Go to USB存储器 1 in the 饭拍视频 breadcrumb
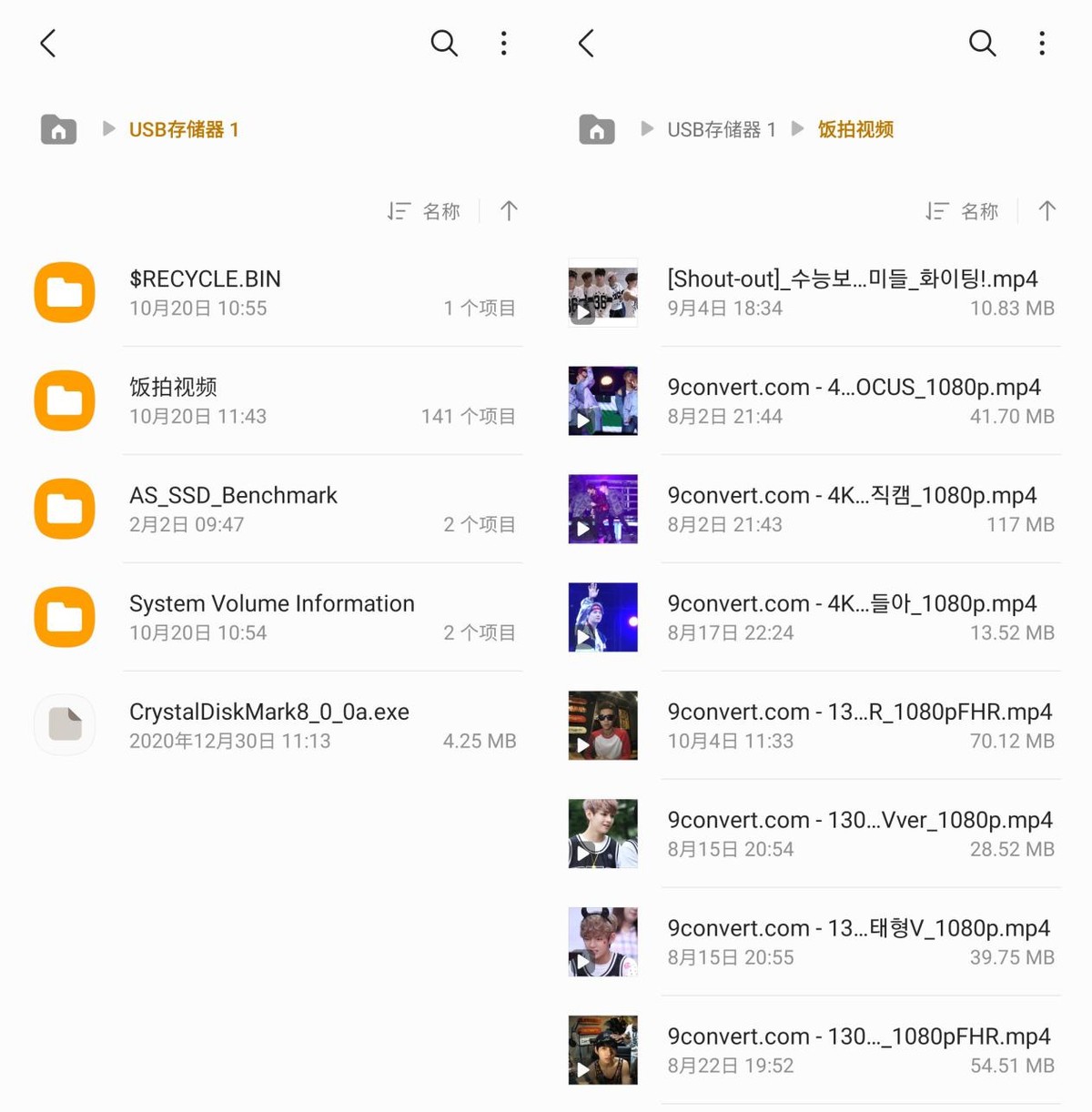 click(721, 129)
